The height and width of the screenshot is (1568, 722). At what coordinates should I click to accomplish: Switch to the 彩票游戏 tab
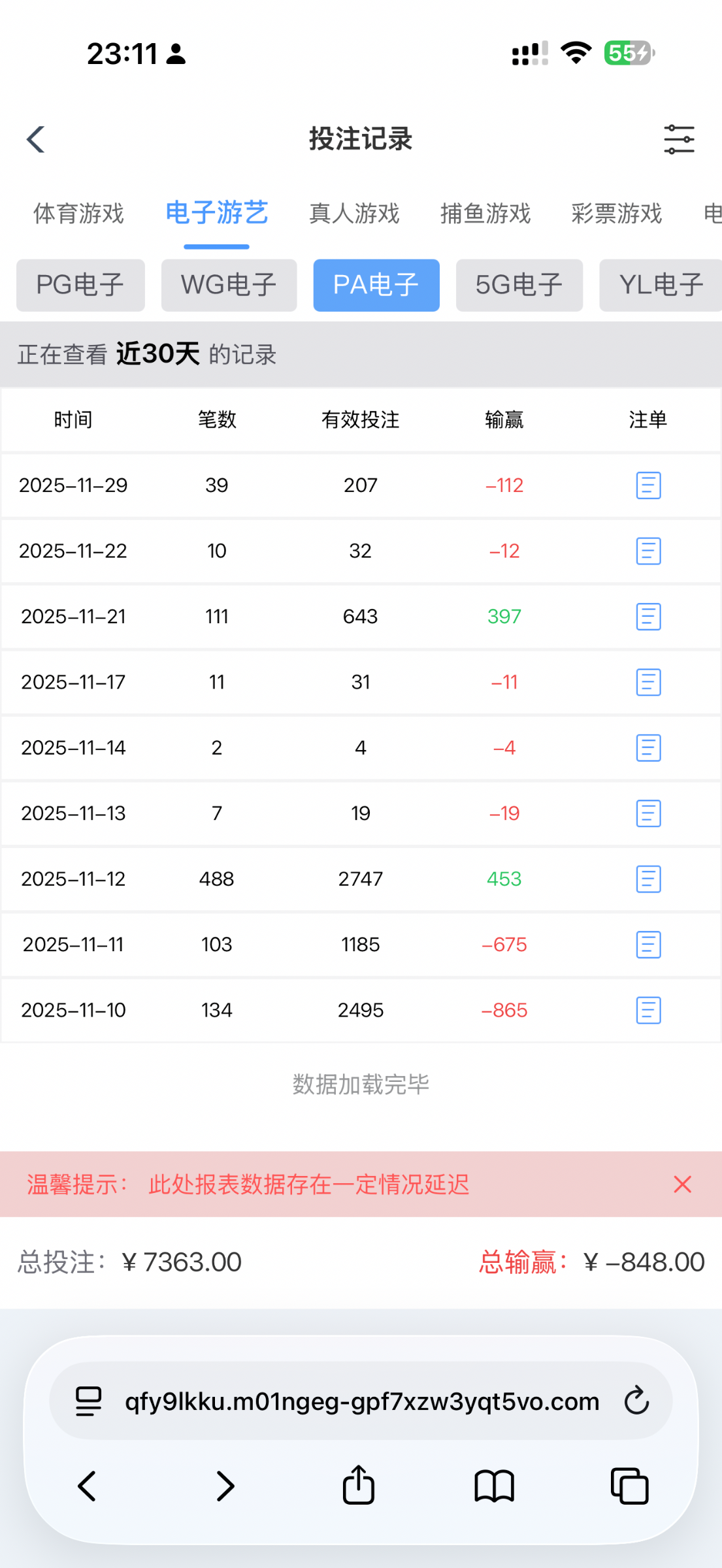[x=616, y=214]
